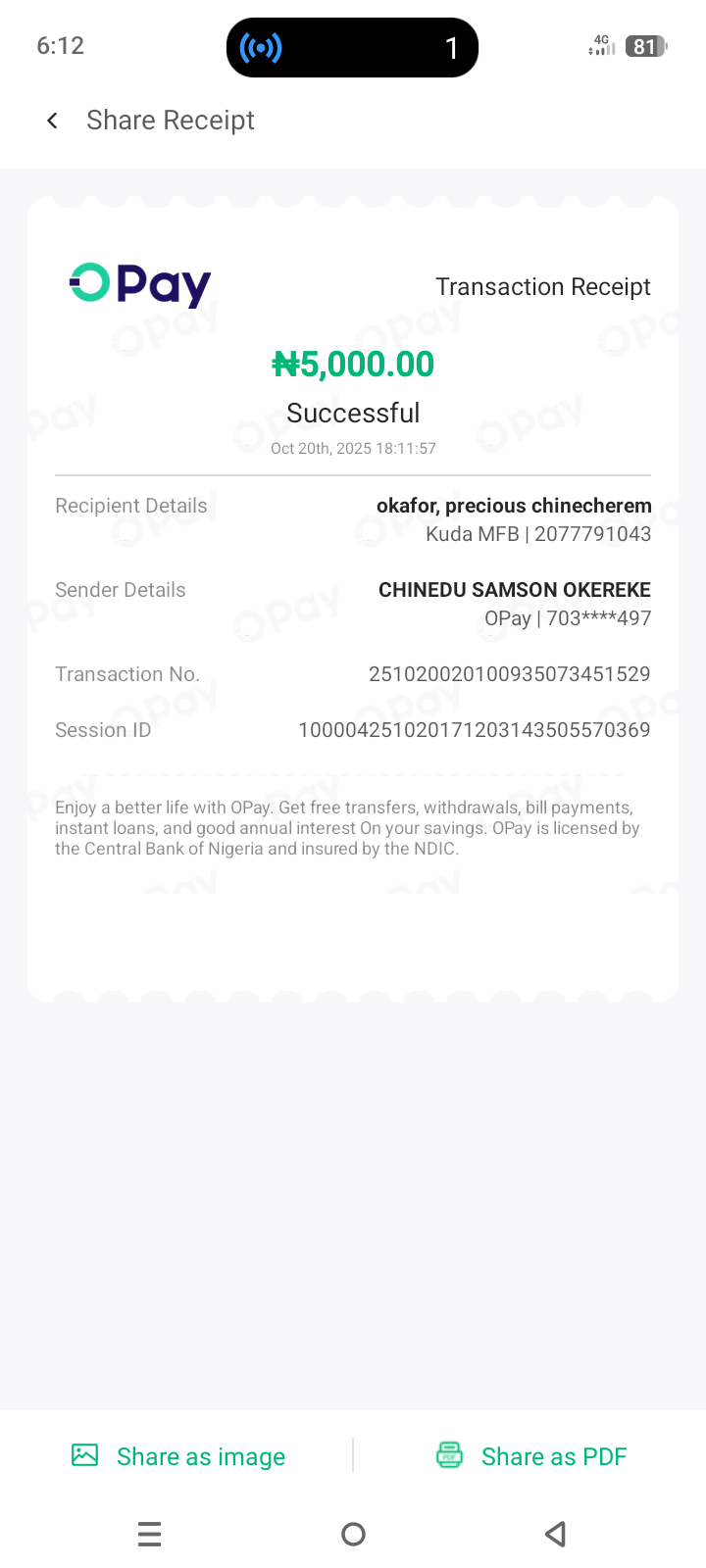Go to the phone's home screen
The height and width of the screenshot is (1568, 706).
[353, 1534]
